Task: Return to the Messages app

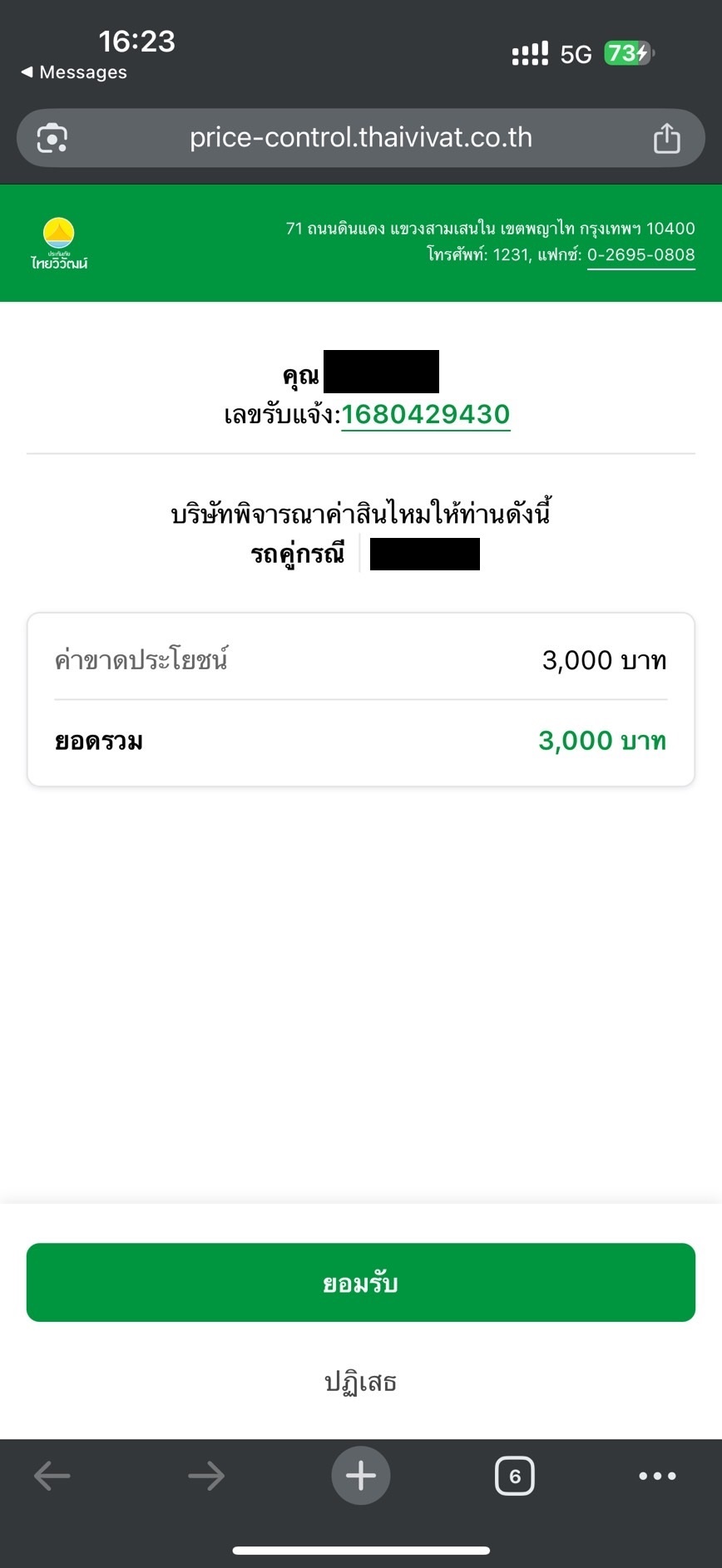Action: (74, 72)
